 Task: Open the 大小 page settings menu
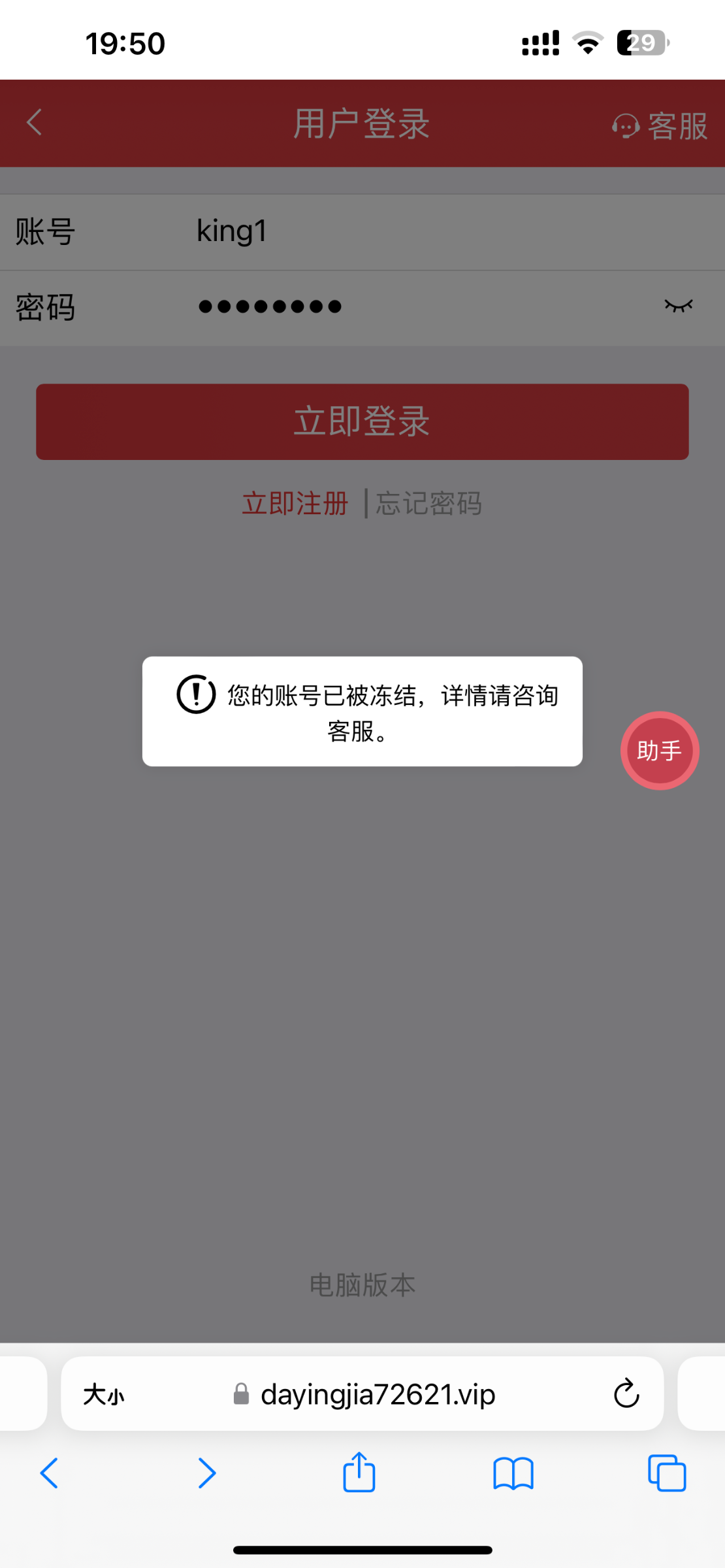(x=103, y=1394)
